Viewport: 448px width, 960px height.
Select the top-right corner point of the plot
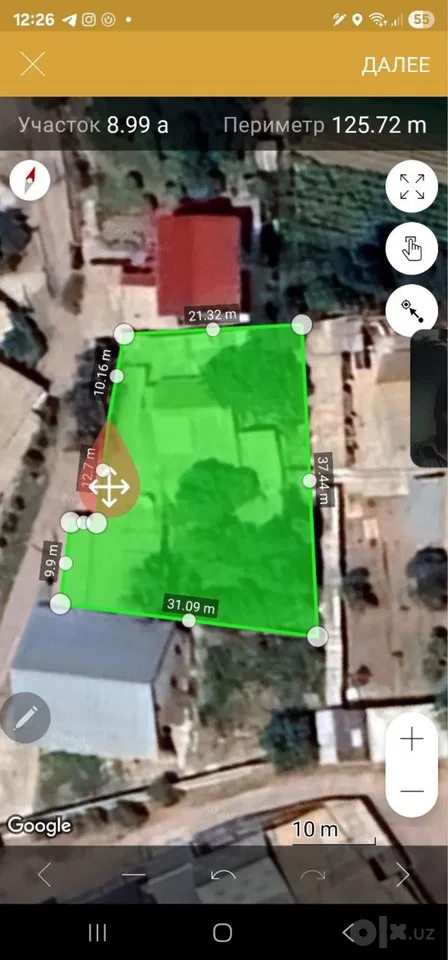click(x=302, y=324)
